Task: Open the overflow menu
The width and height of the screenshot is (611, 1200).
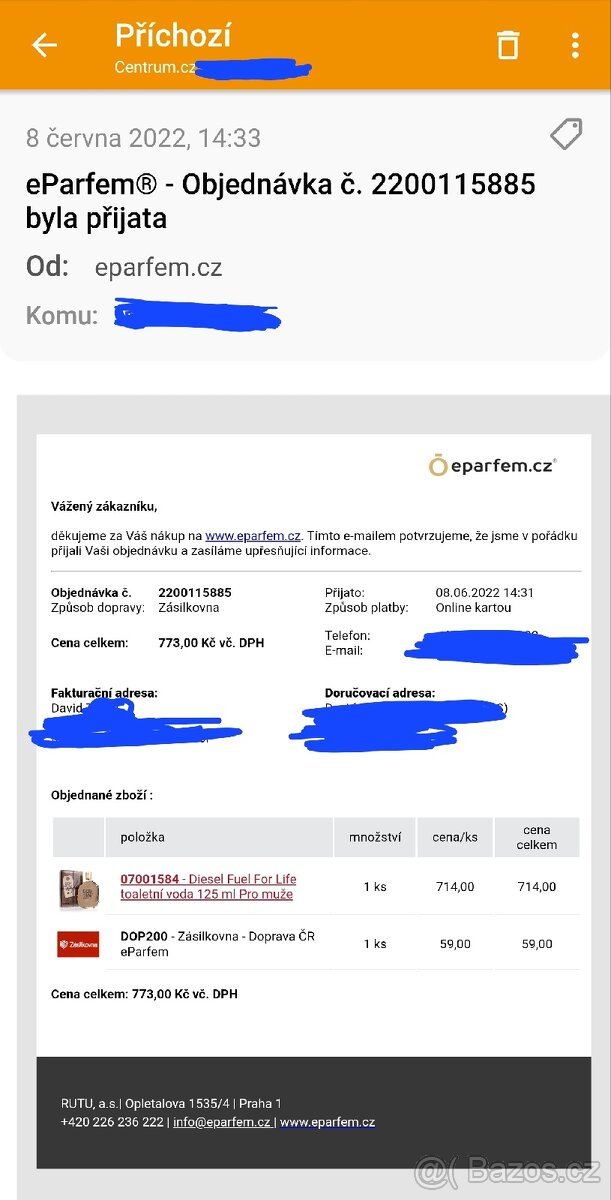Action: (x=575, y=45)
